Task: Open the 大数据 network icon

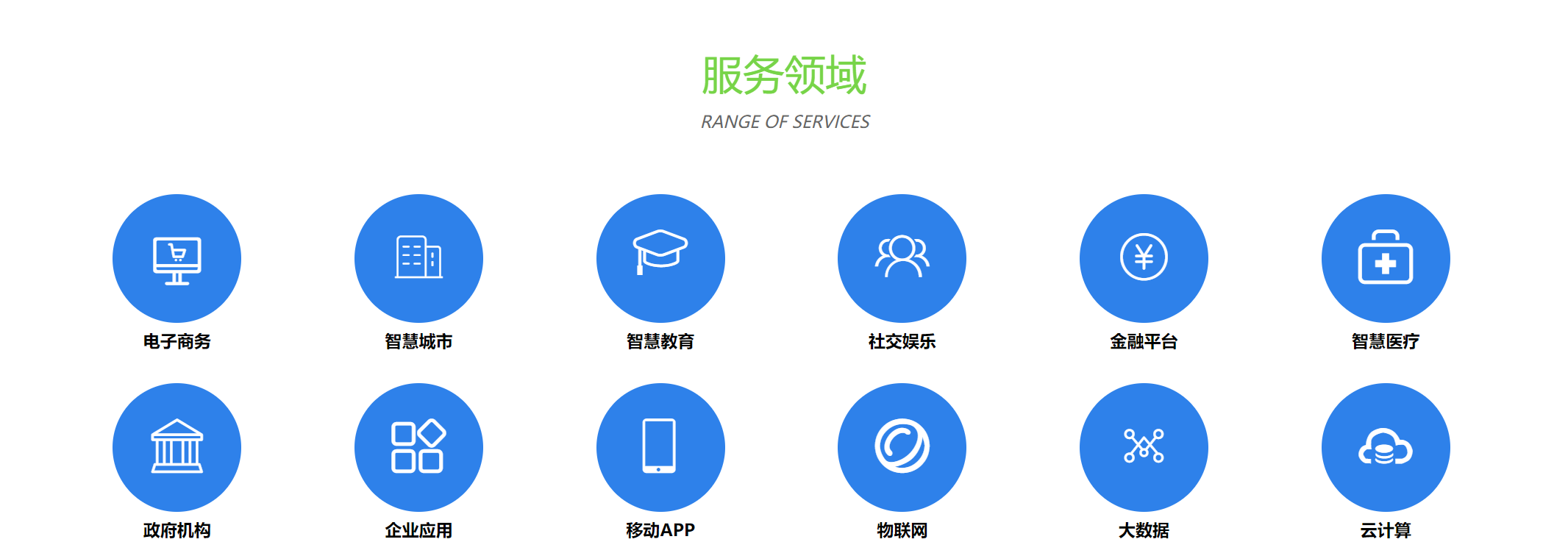Action: click(x=1144, y=447)
